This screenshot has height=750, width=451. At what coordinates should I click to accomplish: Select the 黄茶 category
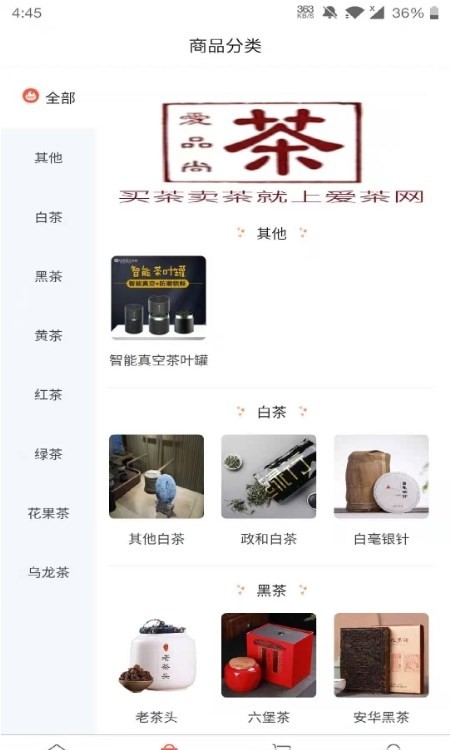48,335
